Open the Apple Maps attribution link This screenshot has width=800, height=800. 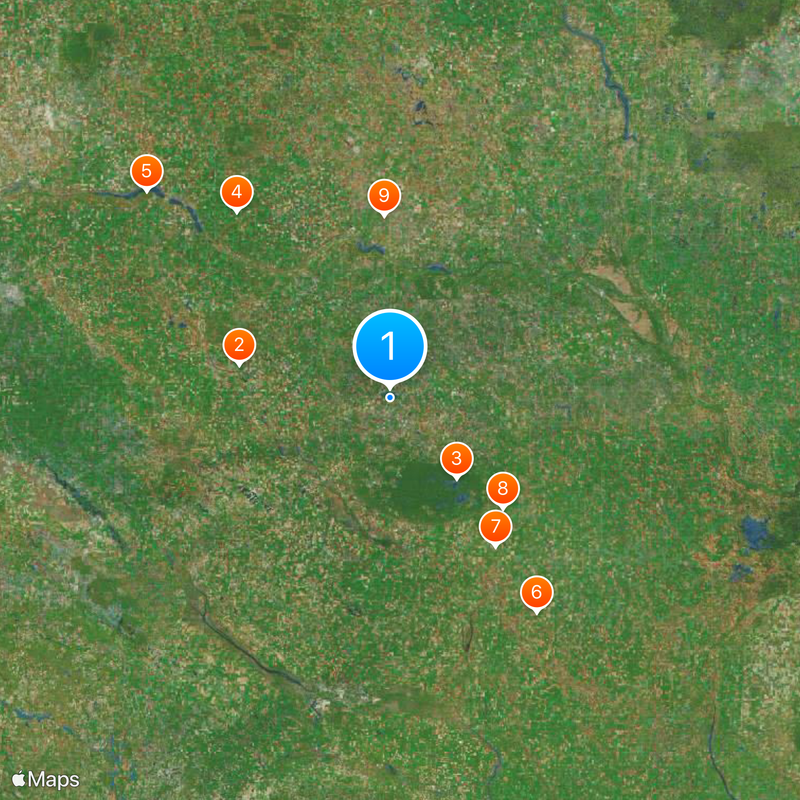(x=46, y=779)
